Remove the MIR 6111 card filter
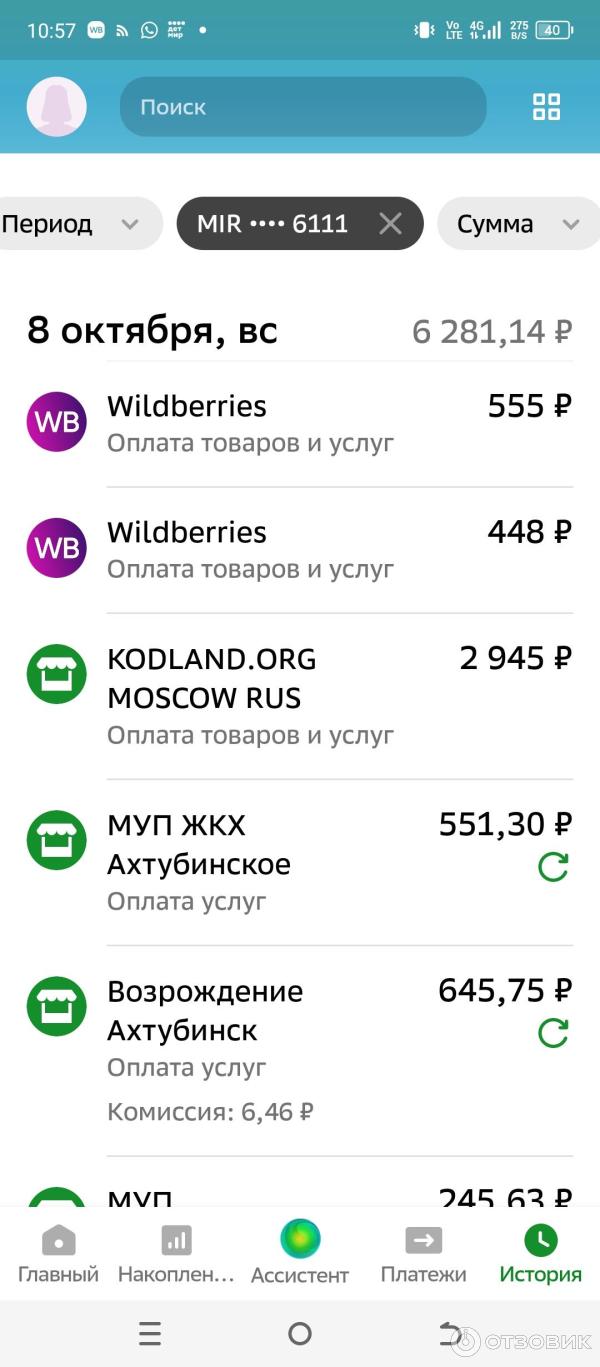The image size is (600, 1367). (390, 224)
